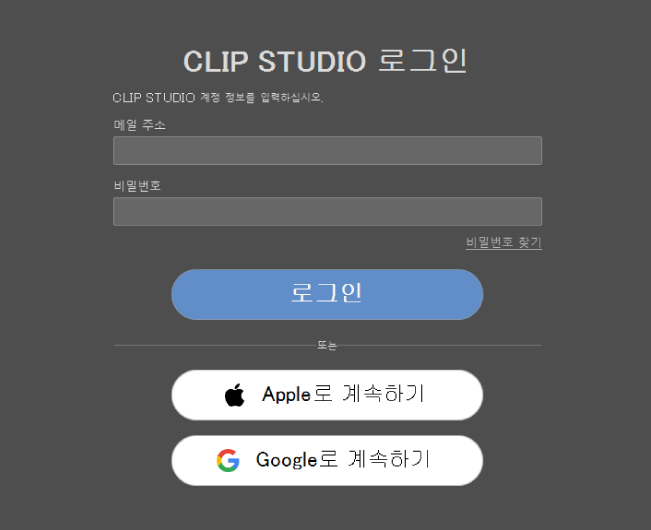This screenshot has height=530, width=651.
Task: Tap the blue 로그인 button
Action: point(327,294)
